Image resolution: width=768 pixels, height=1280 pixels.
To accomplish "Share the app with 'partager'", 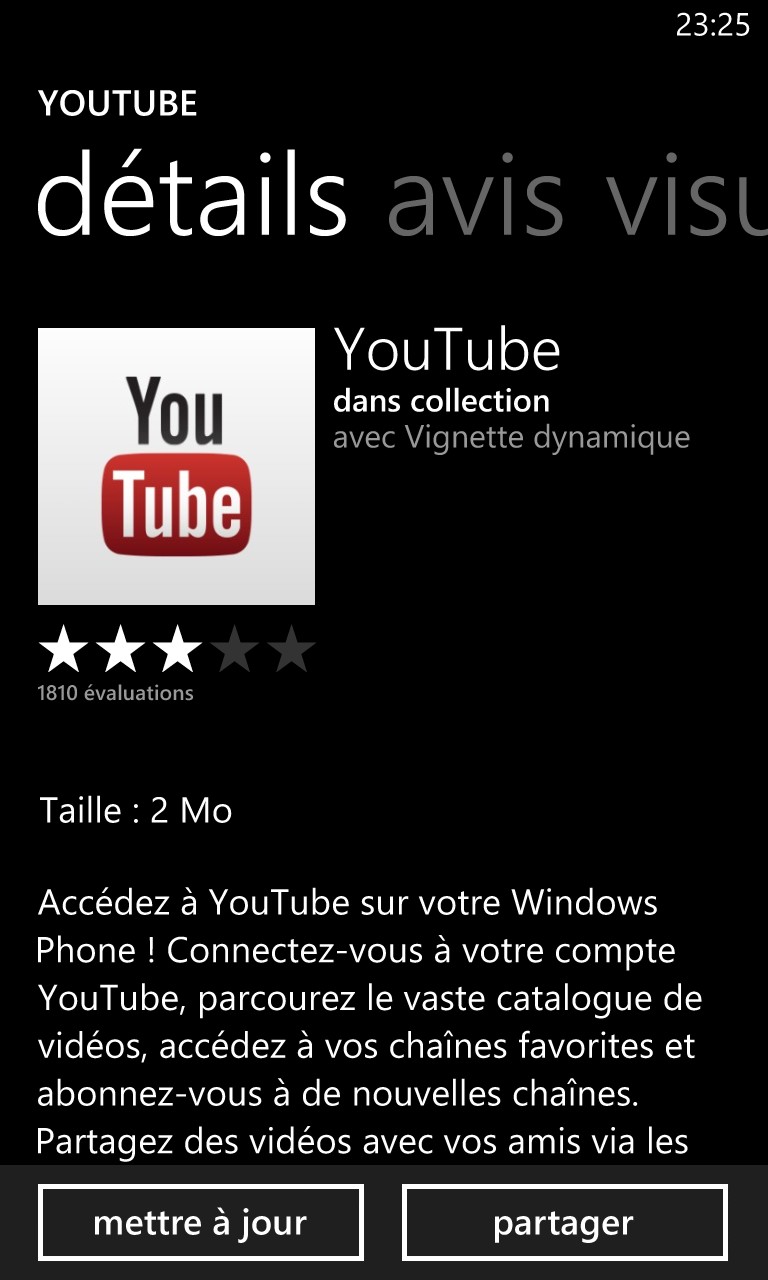I will click(x=564, y=1223).
